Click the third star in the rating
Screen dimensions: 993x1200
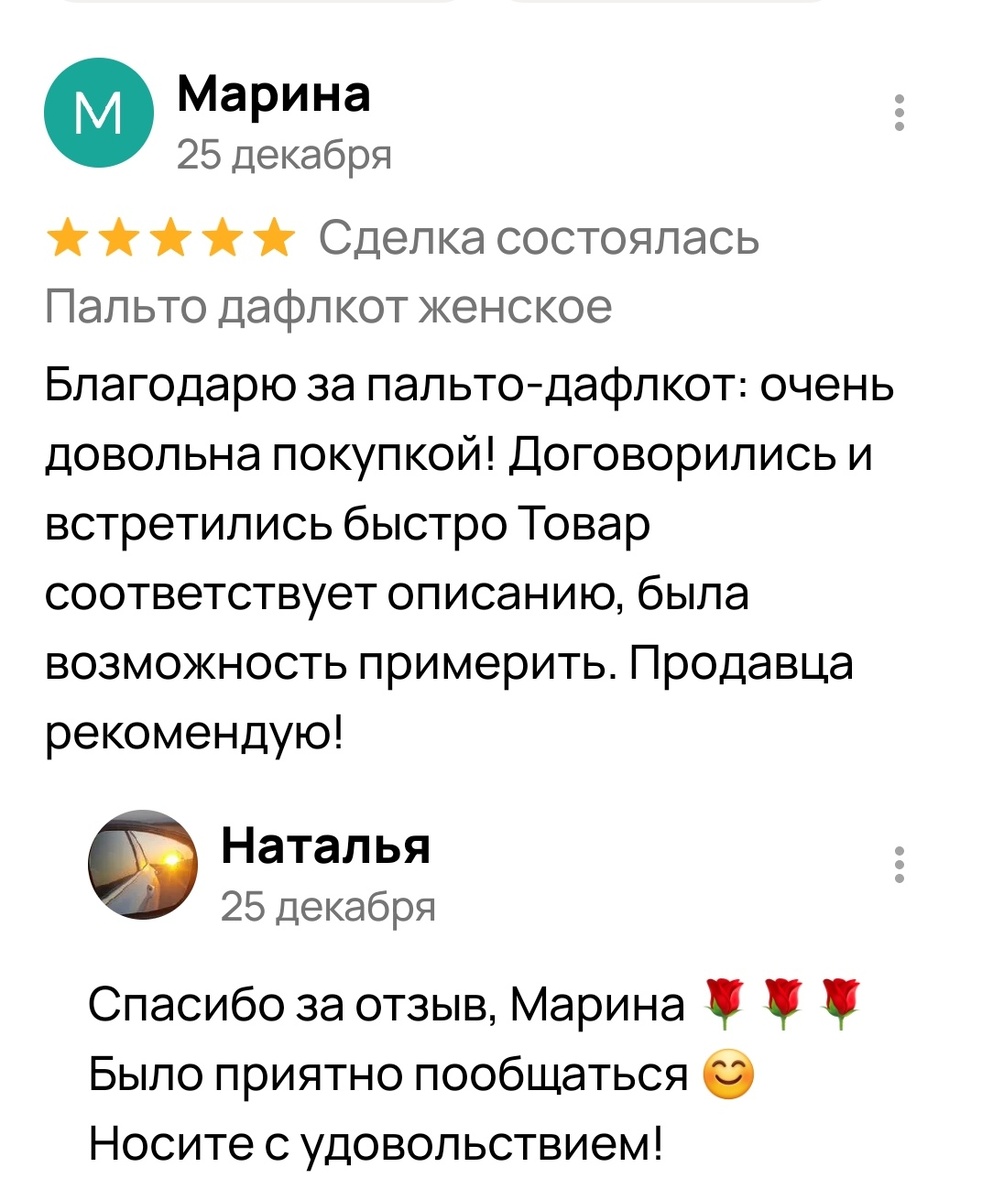[x=168, y=238]
